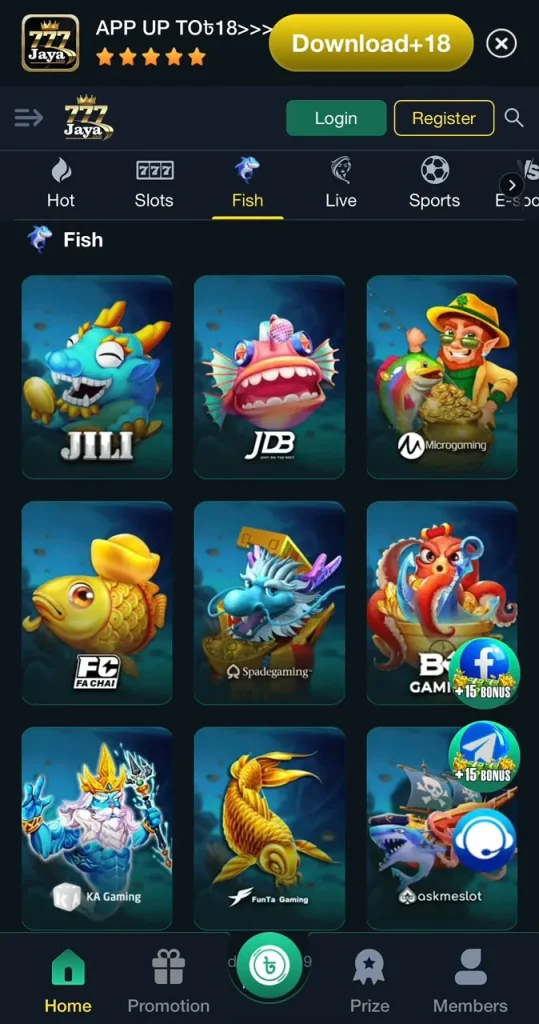Tap the Download+18 button
The height and width of the screenshot is (1024, 539).
371,43
